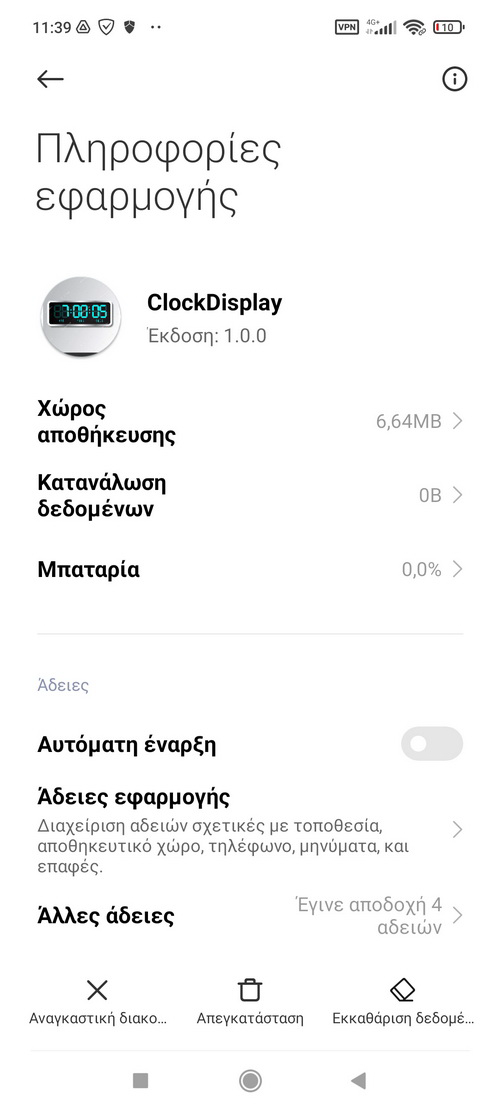Tap Απεγκατάσταση to uninstall ClockDisplay

(250, 1002)
